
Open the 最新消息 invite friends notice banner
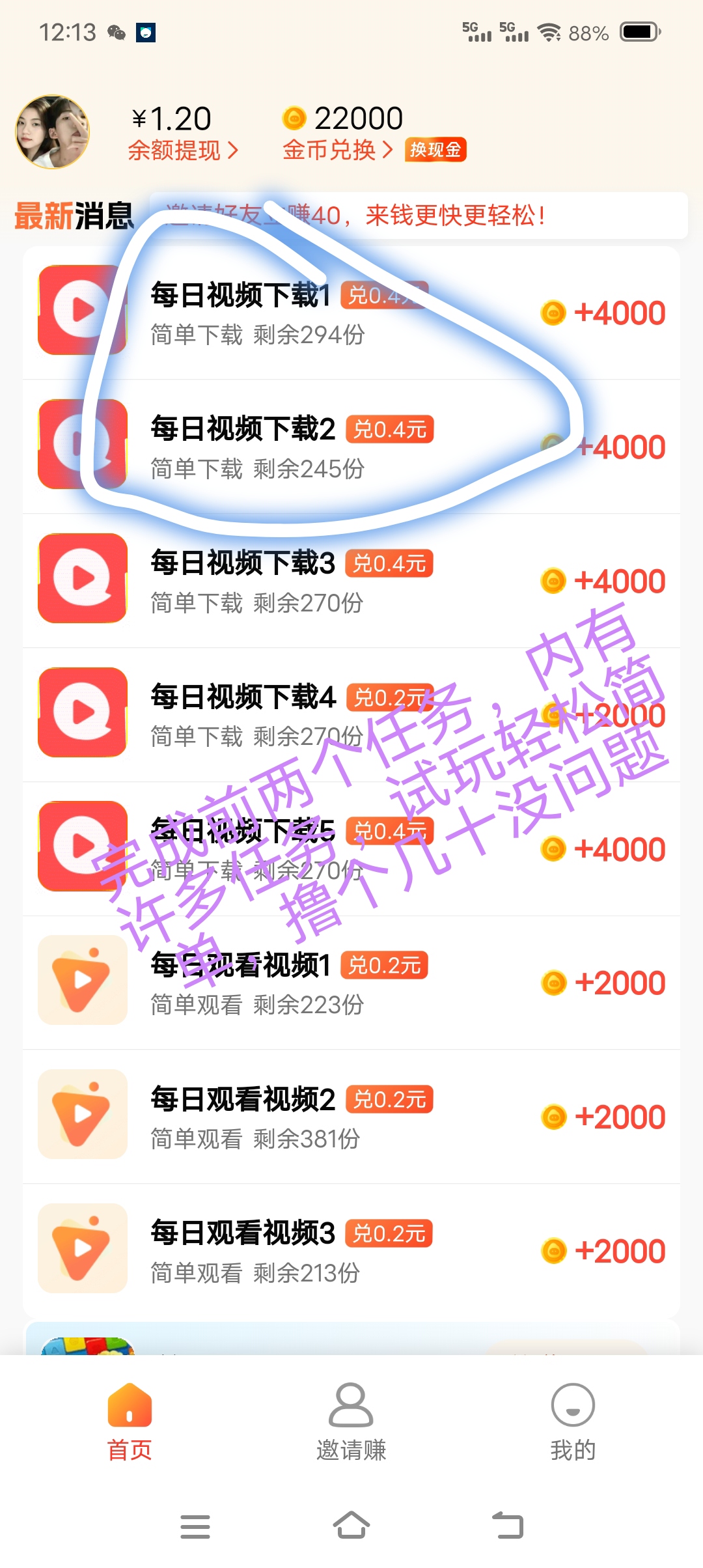tap(418, 216)
